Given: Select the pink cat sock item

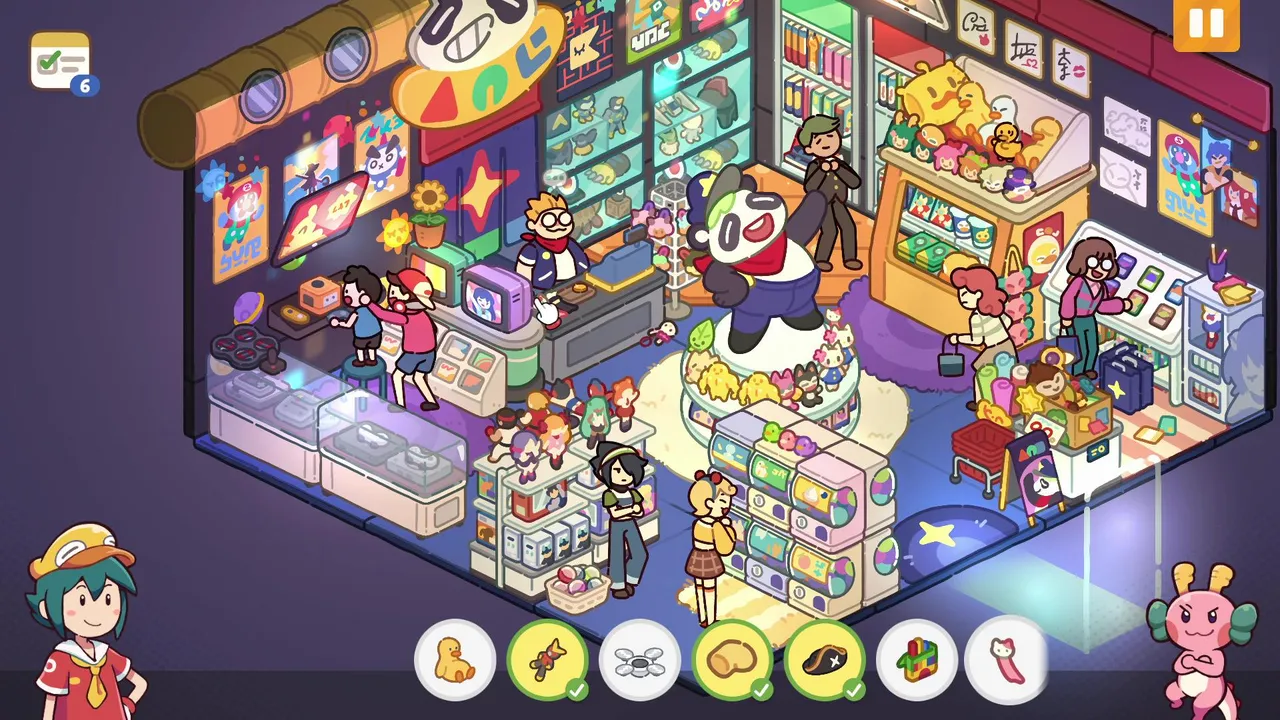Looking at the screenshot, I should pyautogui.click(x=1007, y=660).
